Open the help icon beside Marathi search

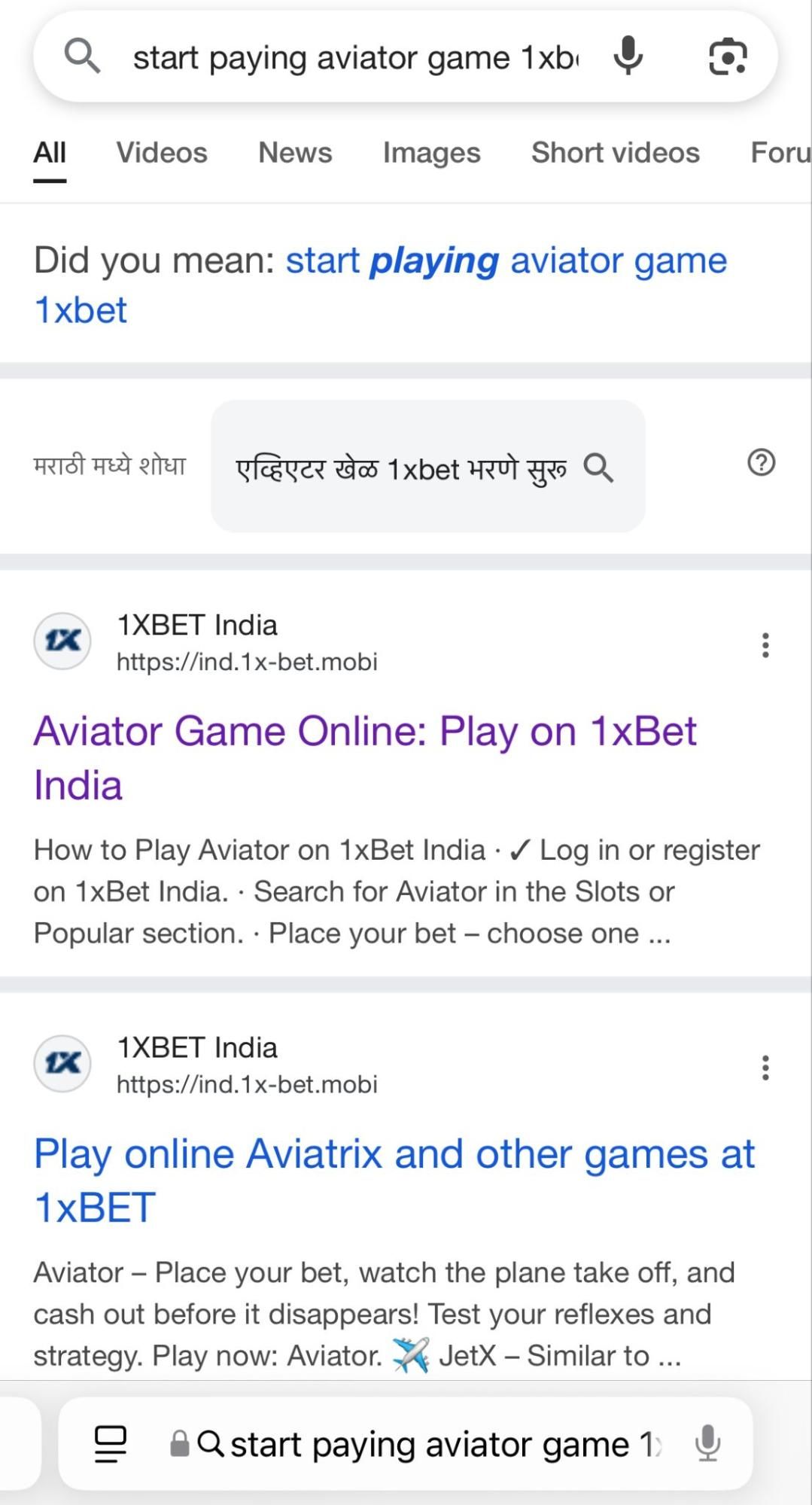[761, 462]
